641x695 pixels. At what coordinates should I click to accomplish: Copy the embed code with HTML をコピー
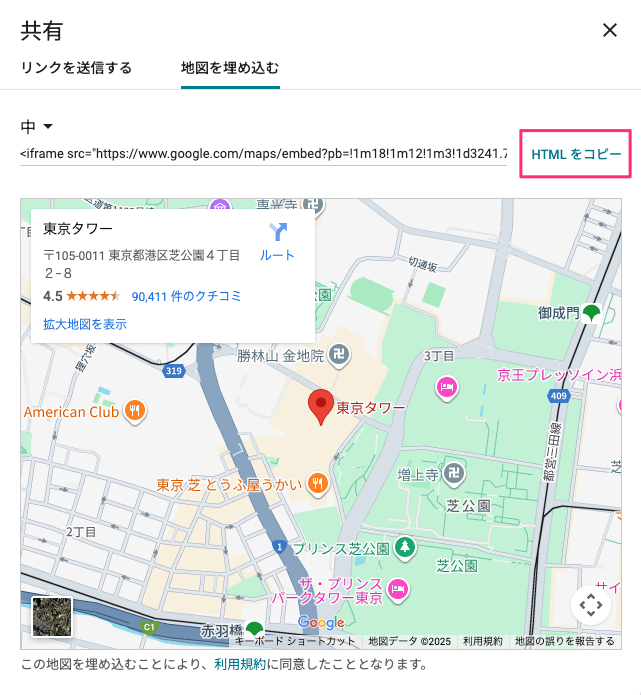coord(576,154)
